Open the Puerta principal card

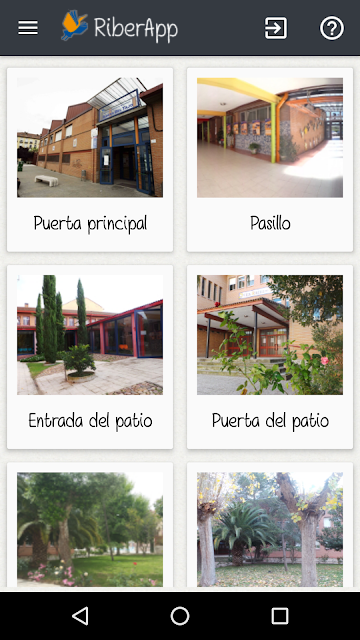pyautogui.click(x=90, y=160)
